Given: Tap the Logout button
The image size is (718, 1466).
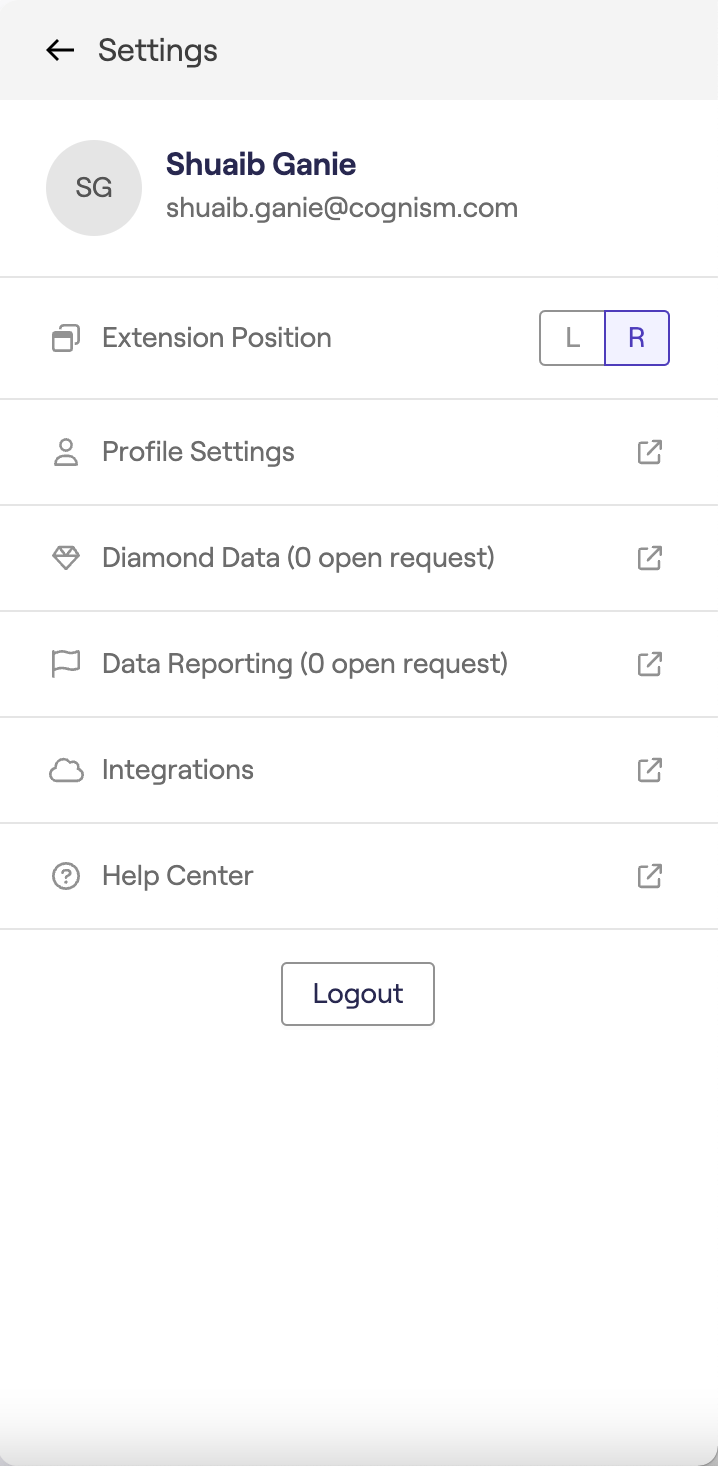Looking at the screenshot, I should pyautogui.click(x=358, y=994).
